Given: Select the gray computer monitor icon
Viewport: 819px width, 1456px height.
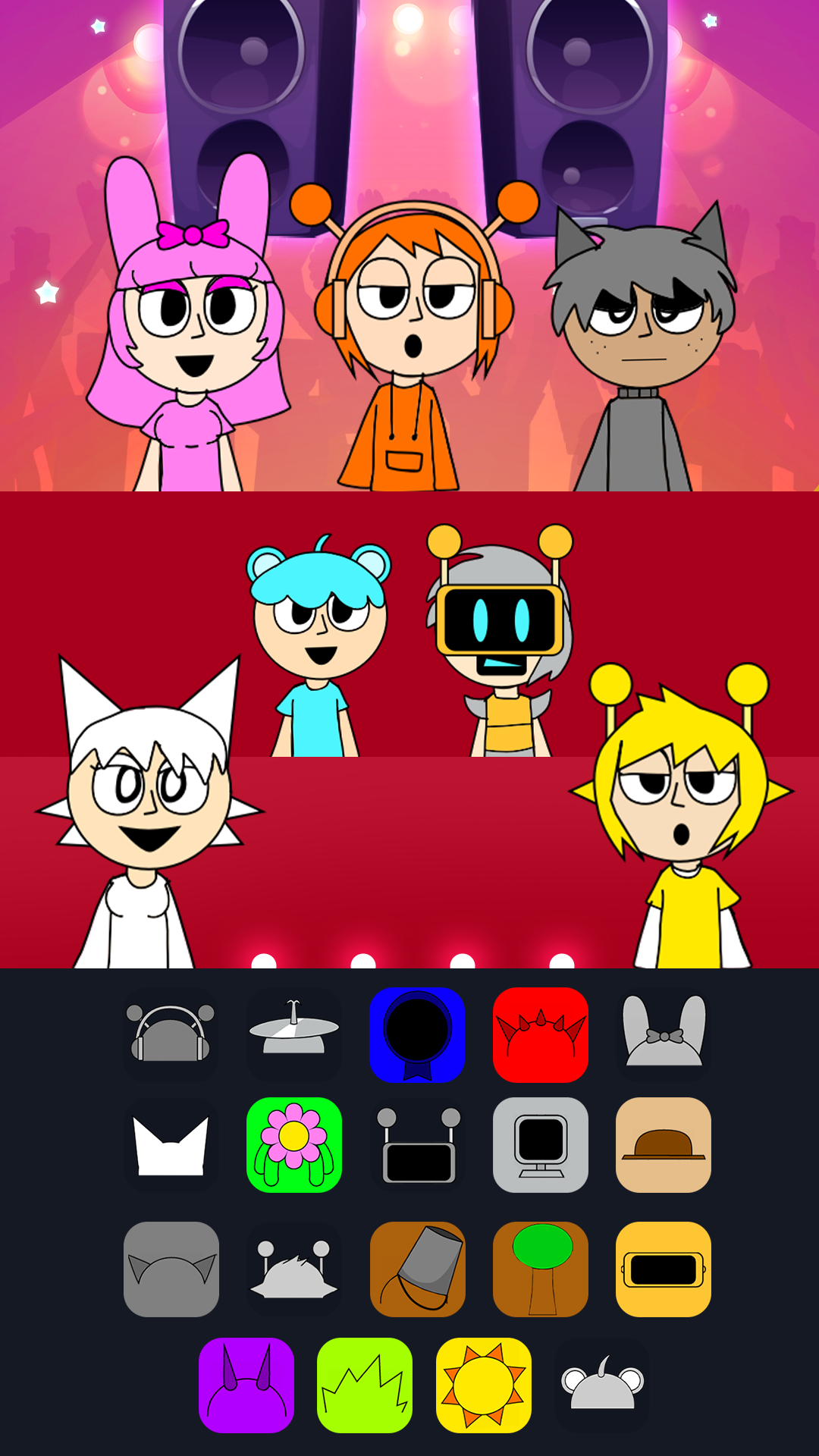Looking at the screenshot, I should tap(540, 1144).
